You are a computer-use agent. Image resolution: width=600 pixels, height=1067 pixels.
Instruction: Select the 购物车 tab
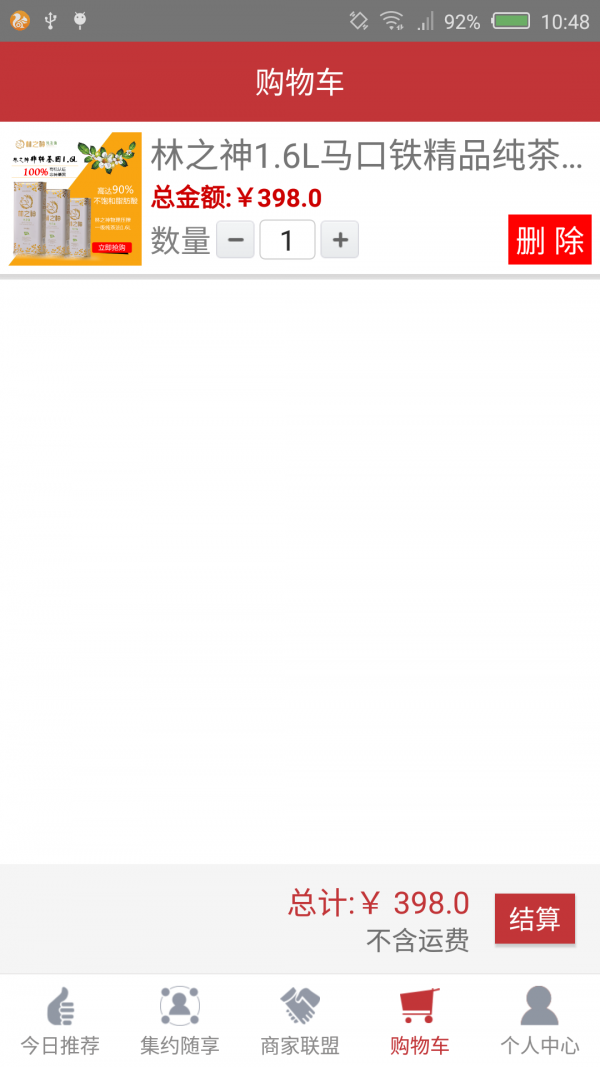(x=420, y=1021)
